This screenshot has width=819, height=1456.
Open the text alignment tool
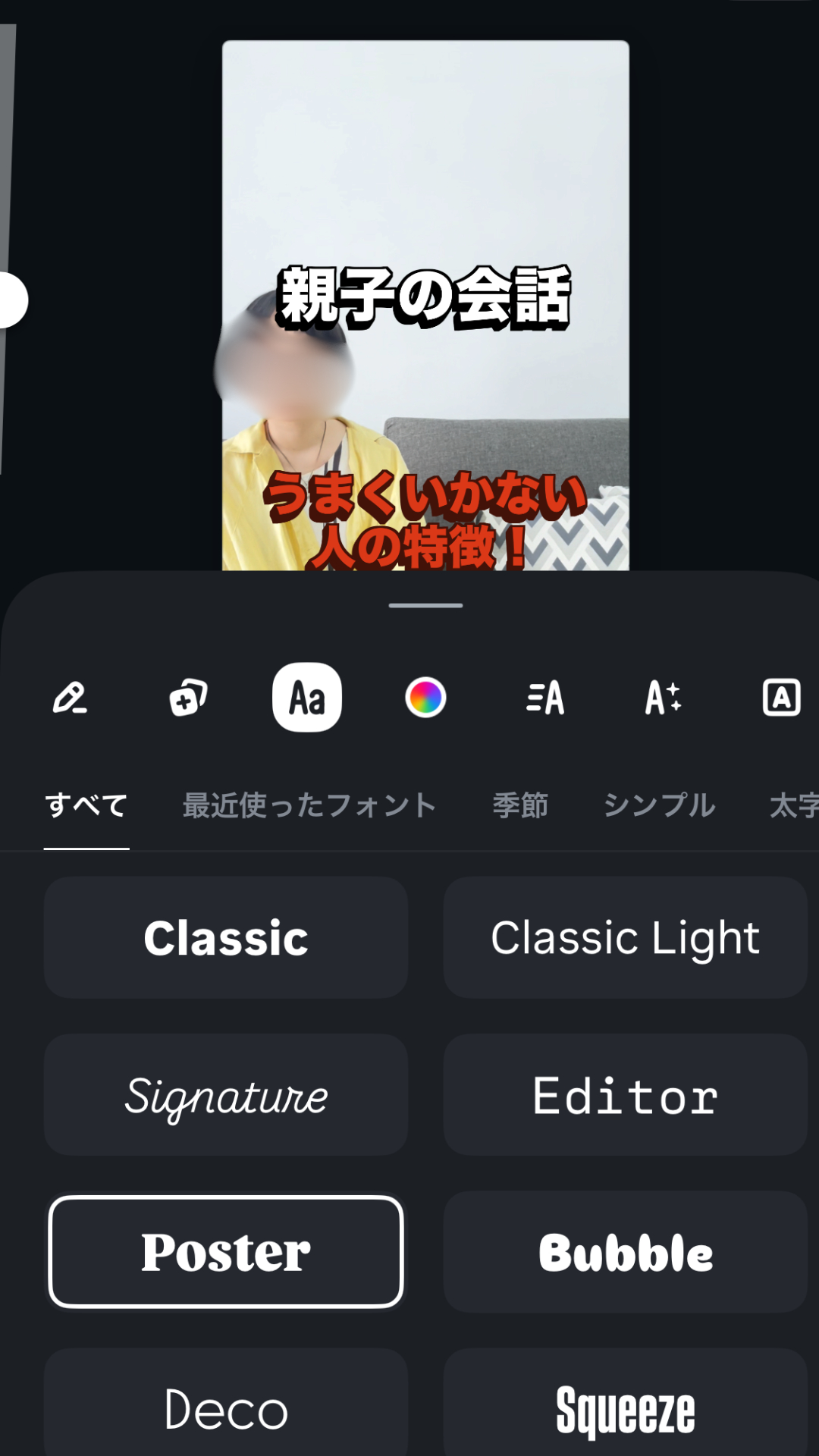tap(544, 698)
